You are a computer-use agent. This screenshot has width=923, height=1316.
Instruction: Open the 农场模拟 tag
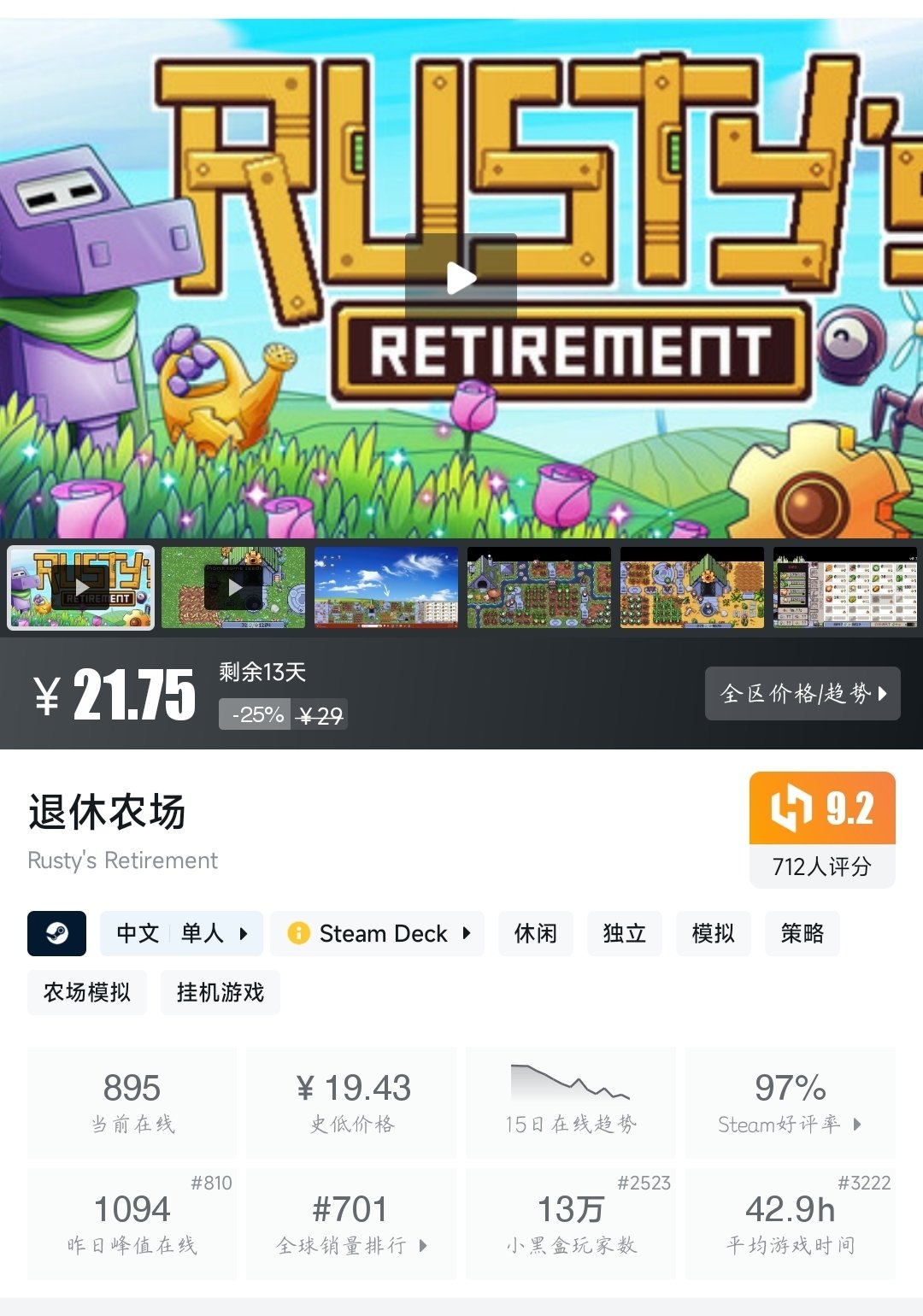[87, 992]
